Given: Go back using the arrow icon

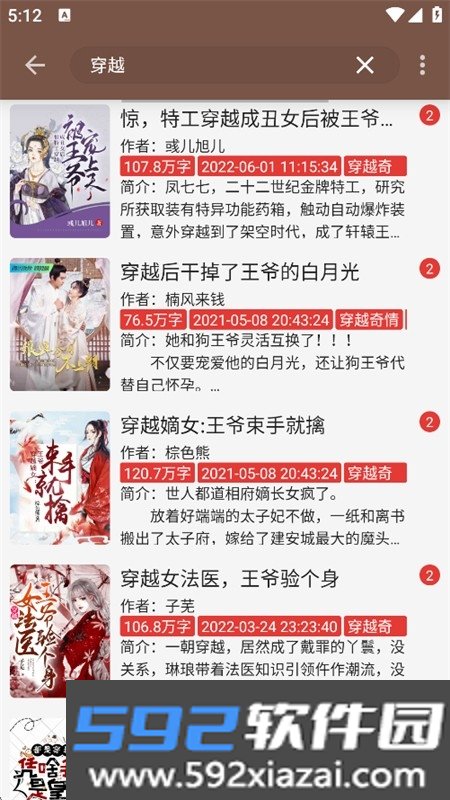Looking at the screenshot, I should click(x=35, y=65).
